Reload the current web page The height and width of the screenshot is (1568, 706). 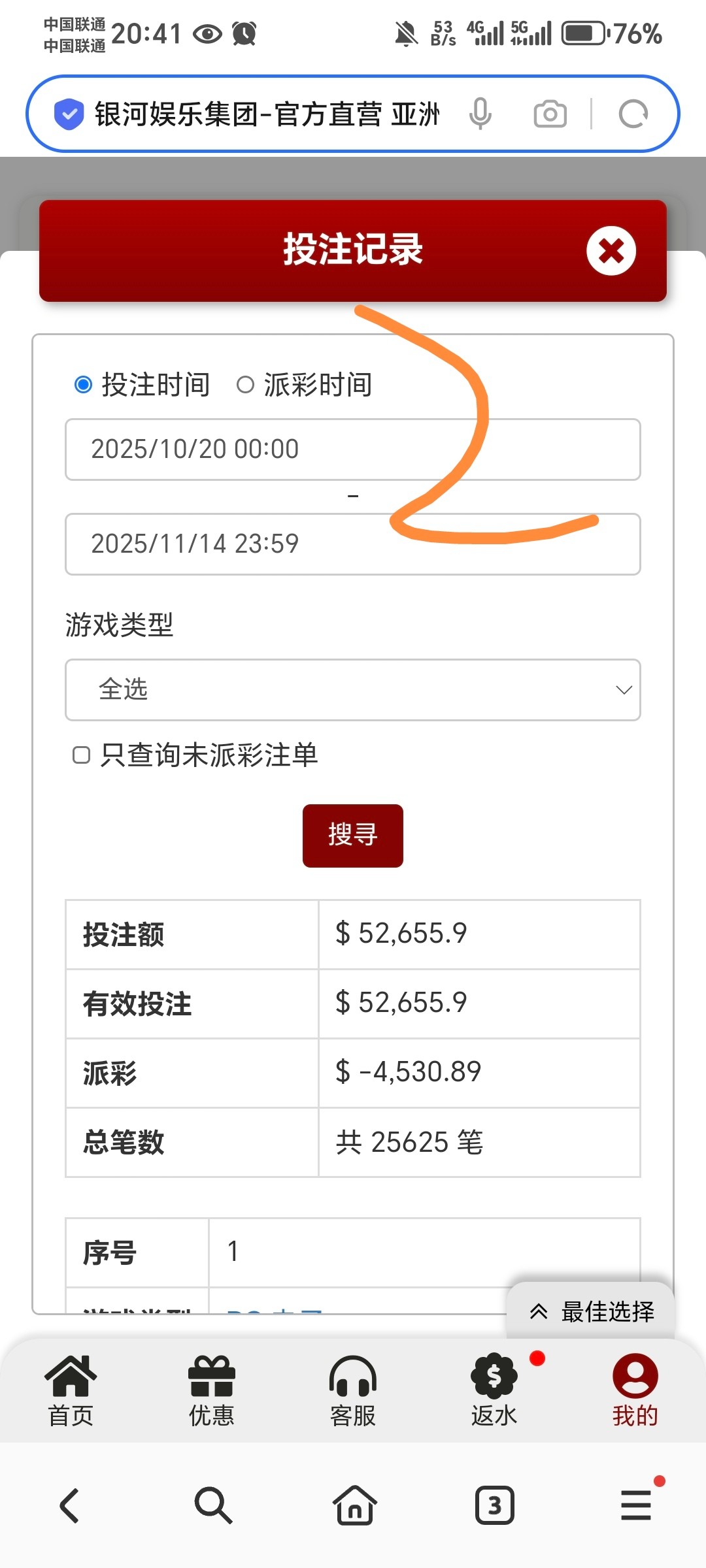point(633,114)
